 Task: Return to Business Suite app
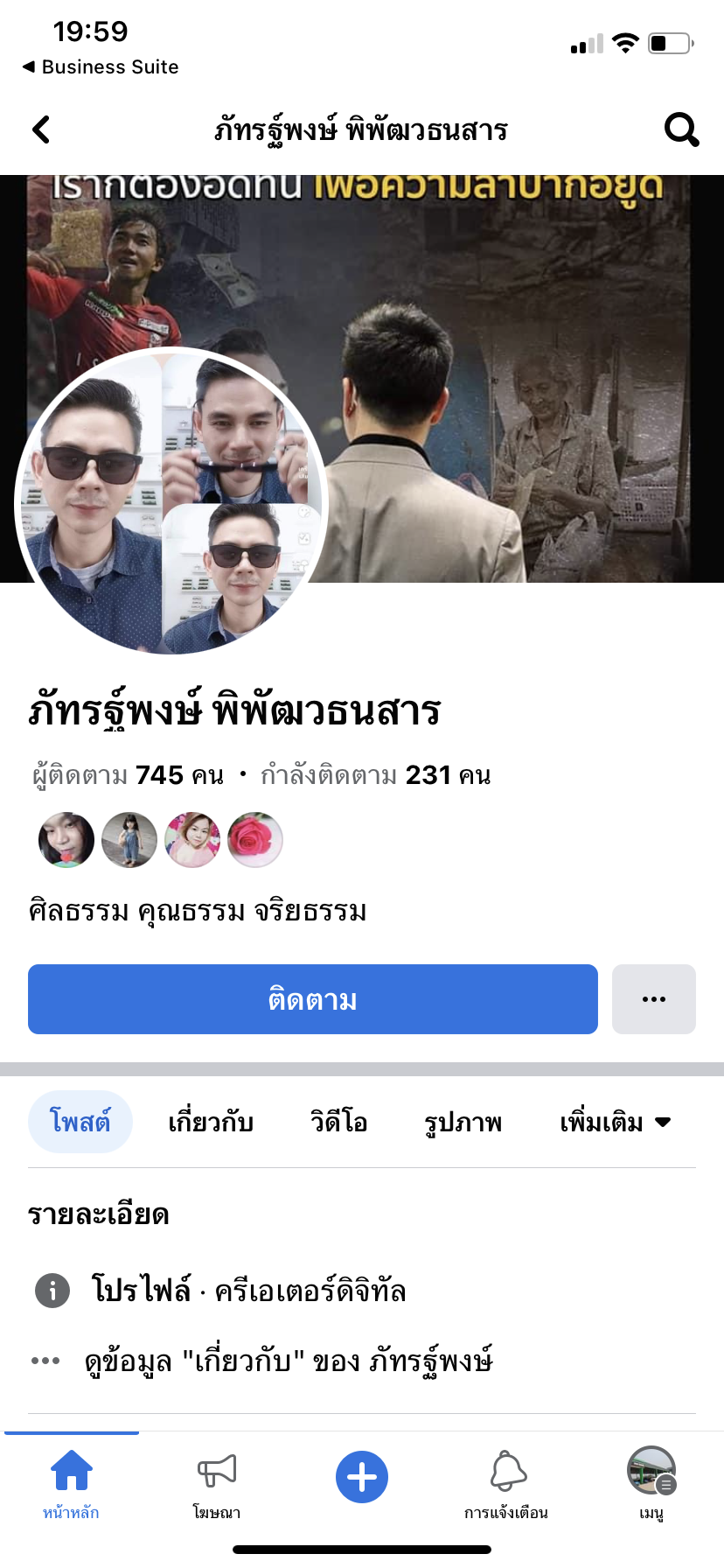point(100,66)
